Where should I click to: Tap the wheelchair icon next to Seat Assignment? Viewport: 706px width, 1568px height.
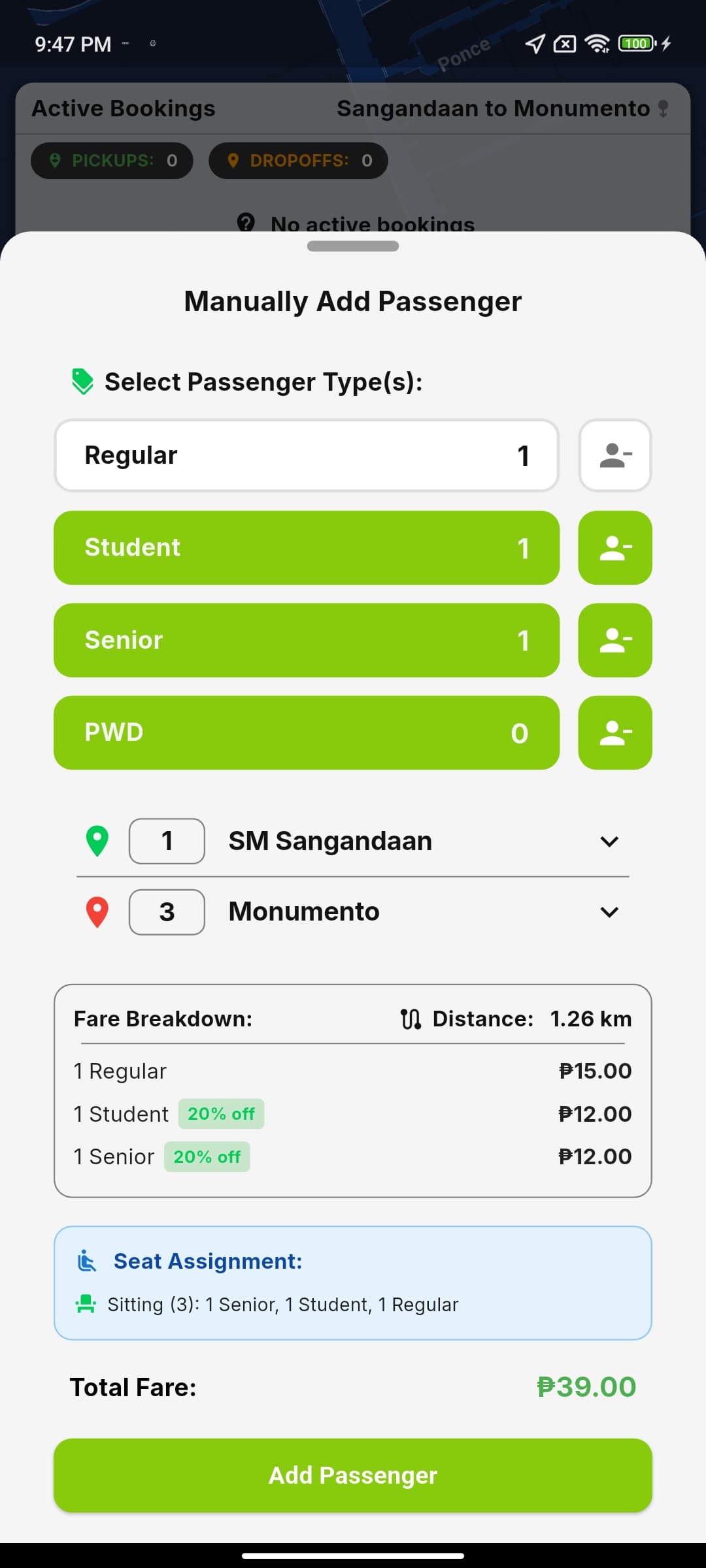(87, 1261)
